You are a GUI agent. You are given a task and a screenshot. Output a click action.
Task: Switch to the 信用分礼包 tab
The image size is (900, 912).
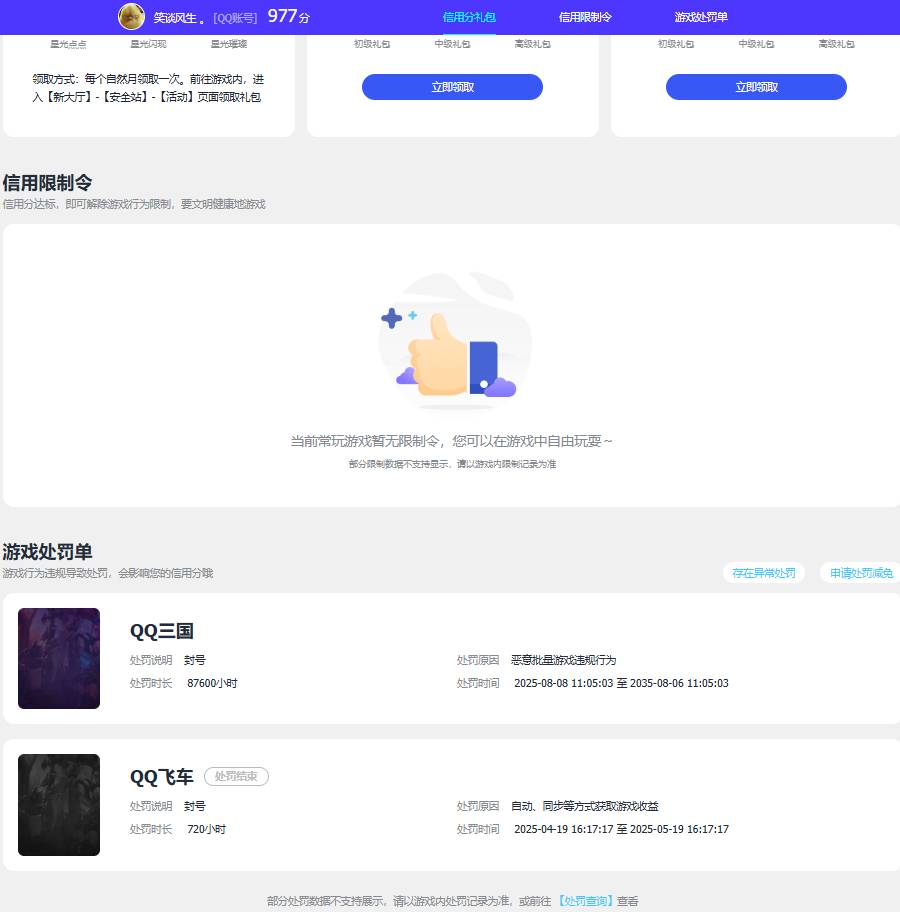[469, 17]
